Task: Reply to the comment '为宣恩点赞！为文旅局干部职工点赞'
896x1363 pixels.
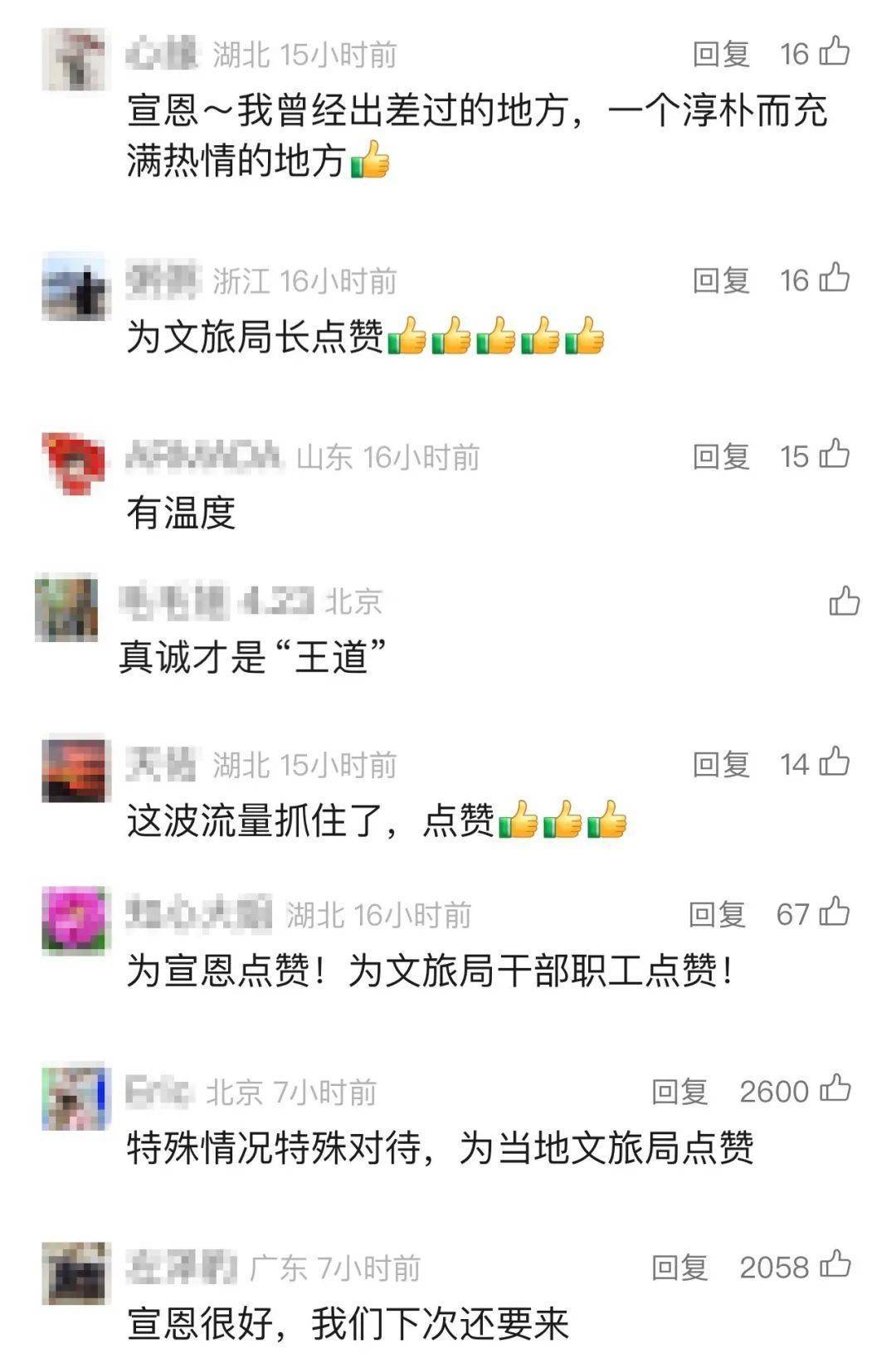Action: [717, 915]
